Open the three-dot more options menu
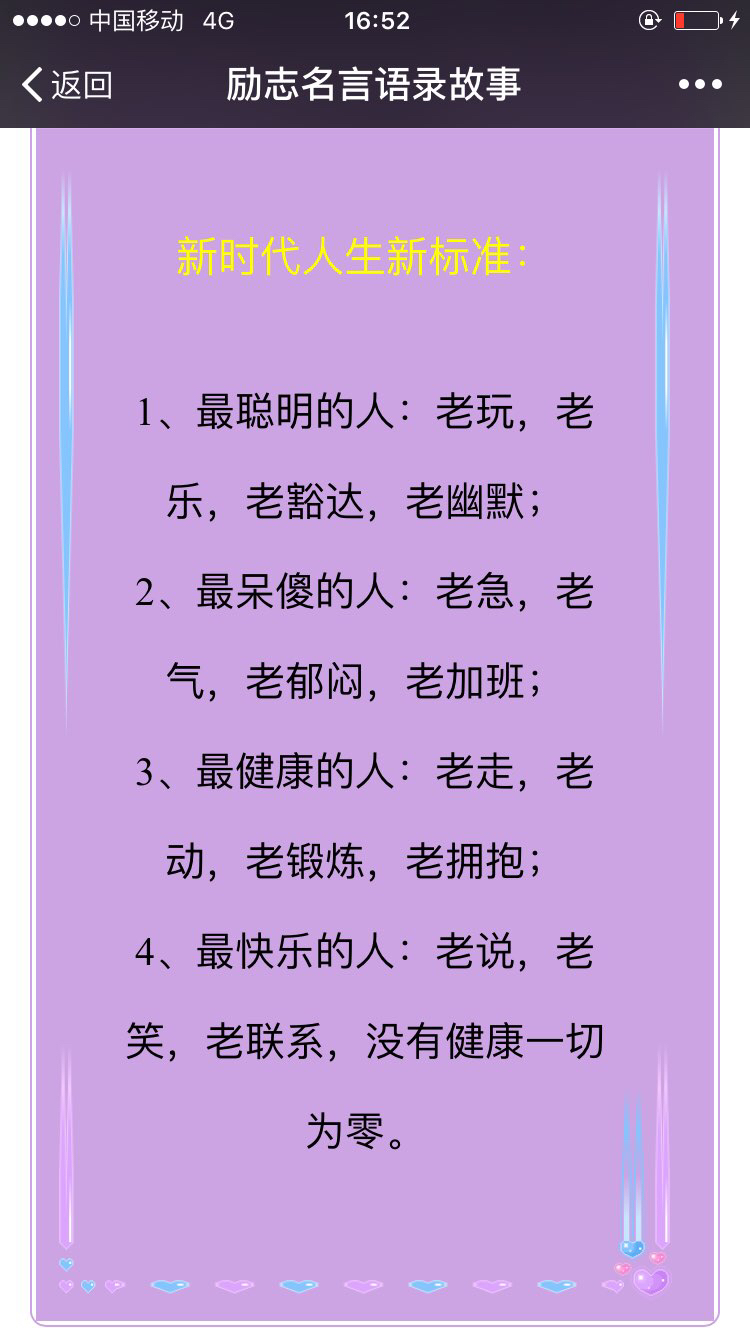 (700, 85)
